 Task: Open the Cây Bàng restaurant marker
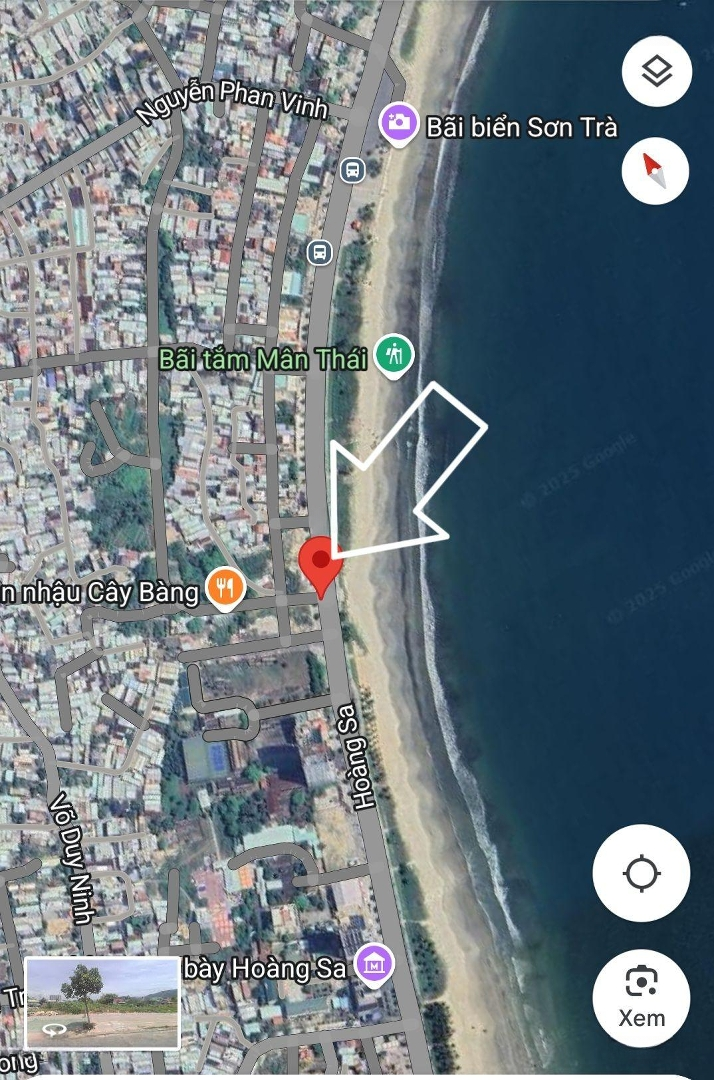point(224,589)
